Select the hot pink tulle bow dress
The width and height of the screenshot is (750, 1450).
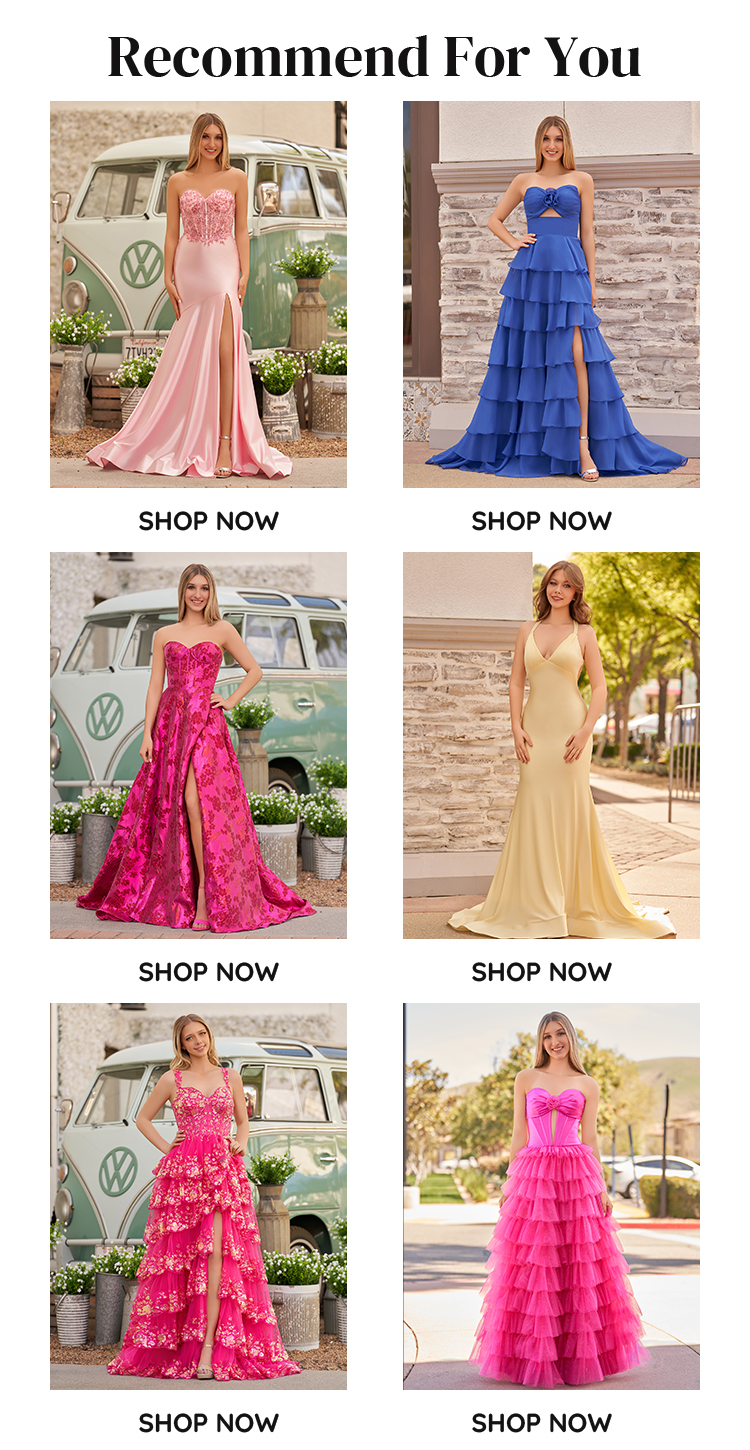click(551, 1196)
